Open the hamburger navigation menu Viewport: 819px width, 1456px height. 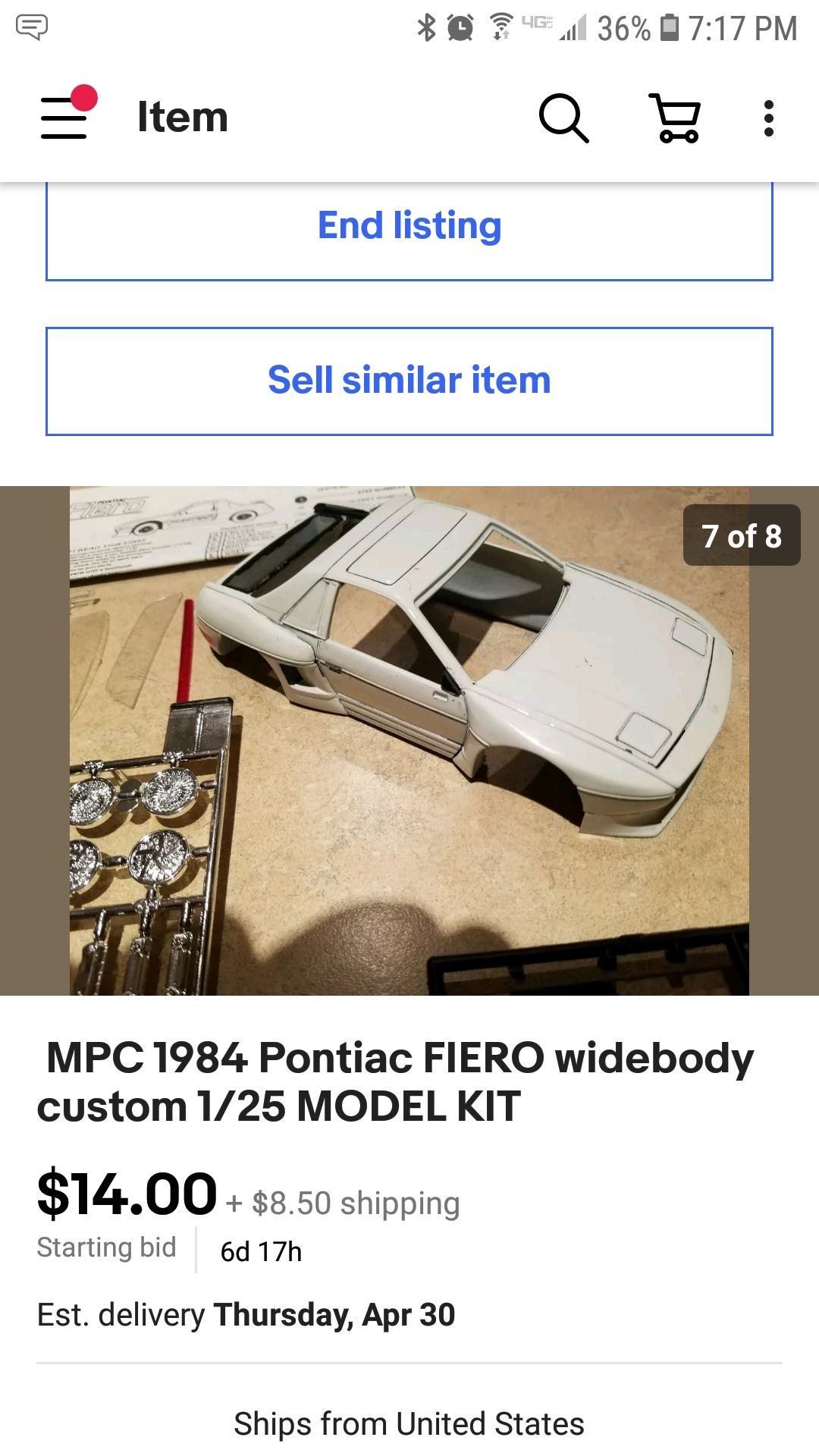65,118
